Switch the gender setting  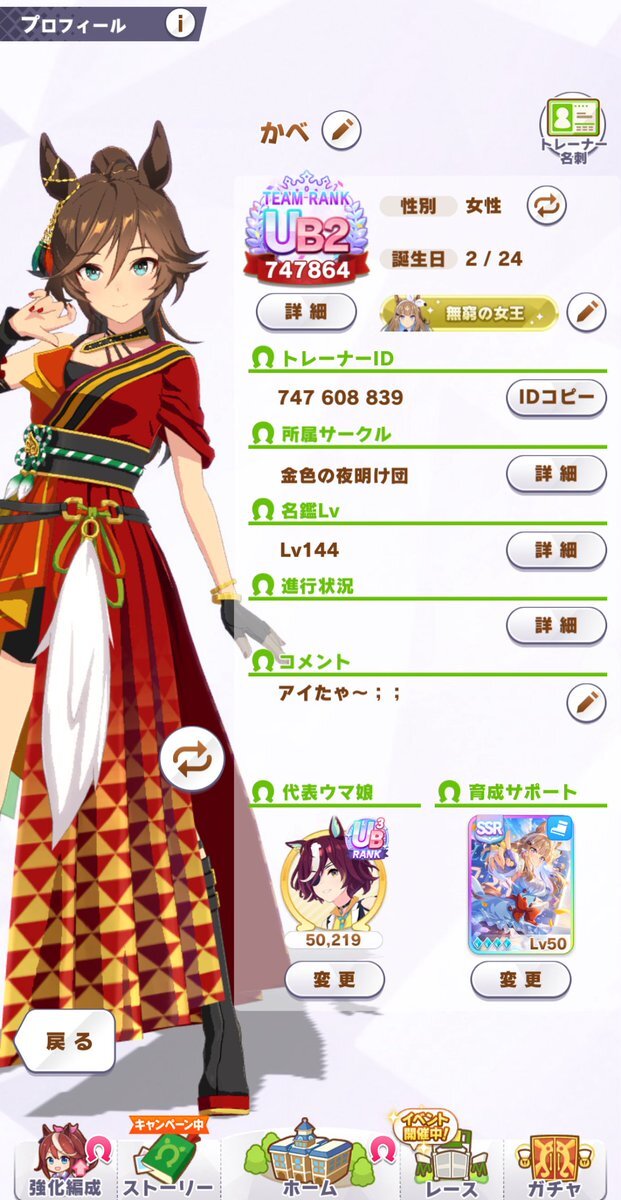pos(547,206)
